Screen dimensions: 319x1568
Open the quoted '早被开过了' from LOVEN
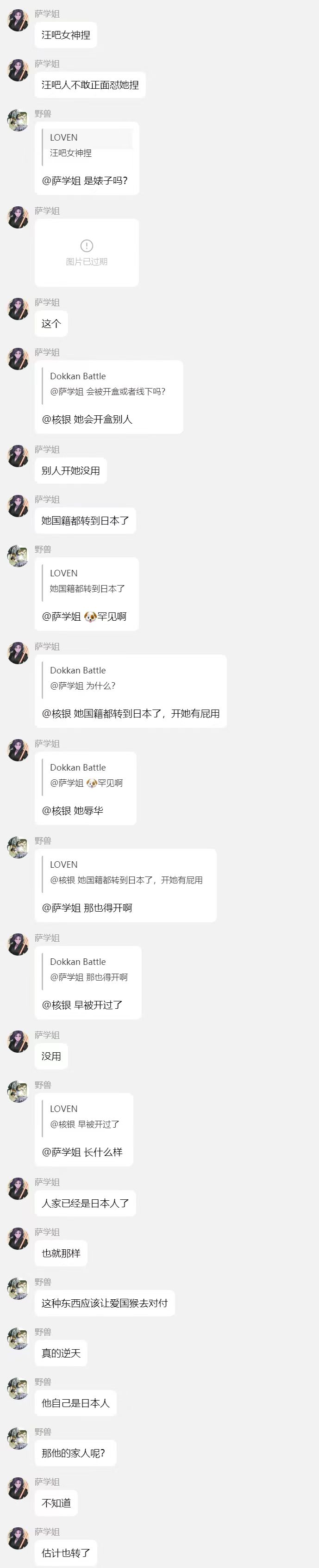point(85,1117)
